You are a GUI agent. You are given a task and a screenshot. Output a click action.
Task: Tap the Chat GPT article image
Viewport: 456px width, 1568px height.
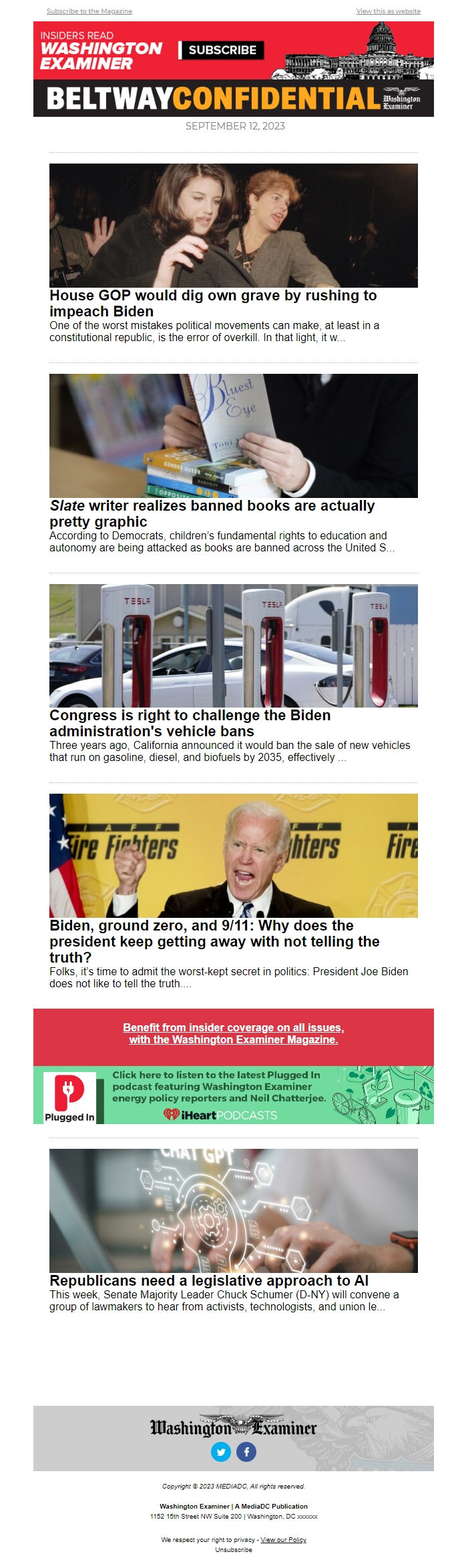(x=233, y=1210)
